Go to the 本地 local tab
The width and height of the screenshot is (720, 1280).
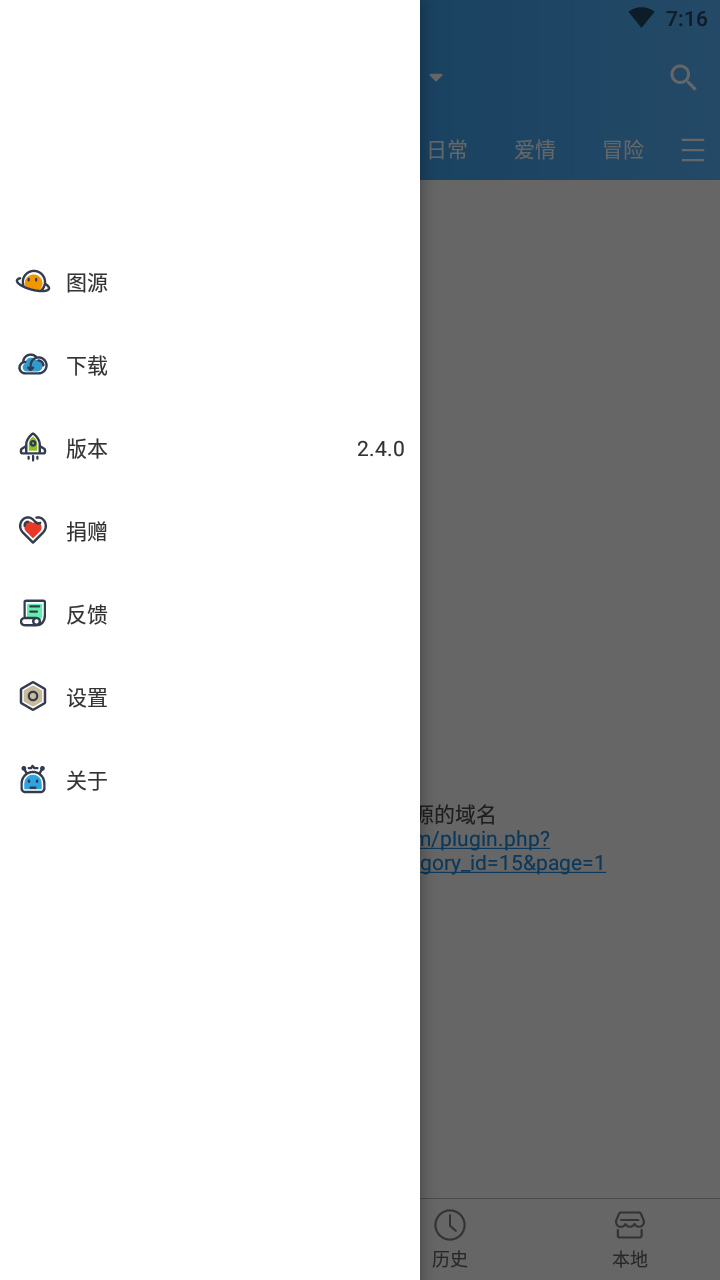click(x=630, y=1238)
